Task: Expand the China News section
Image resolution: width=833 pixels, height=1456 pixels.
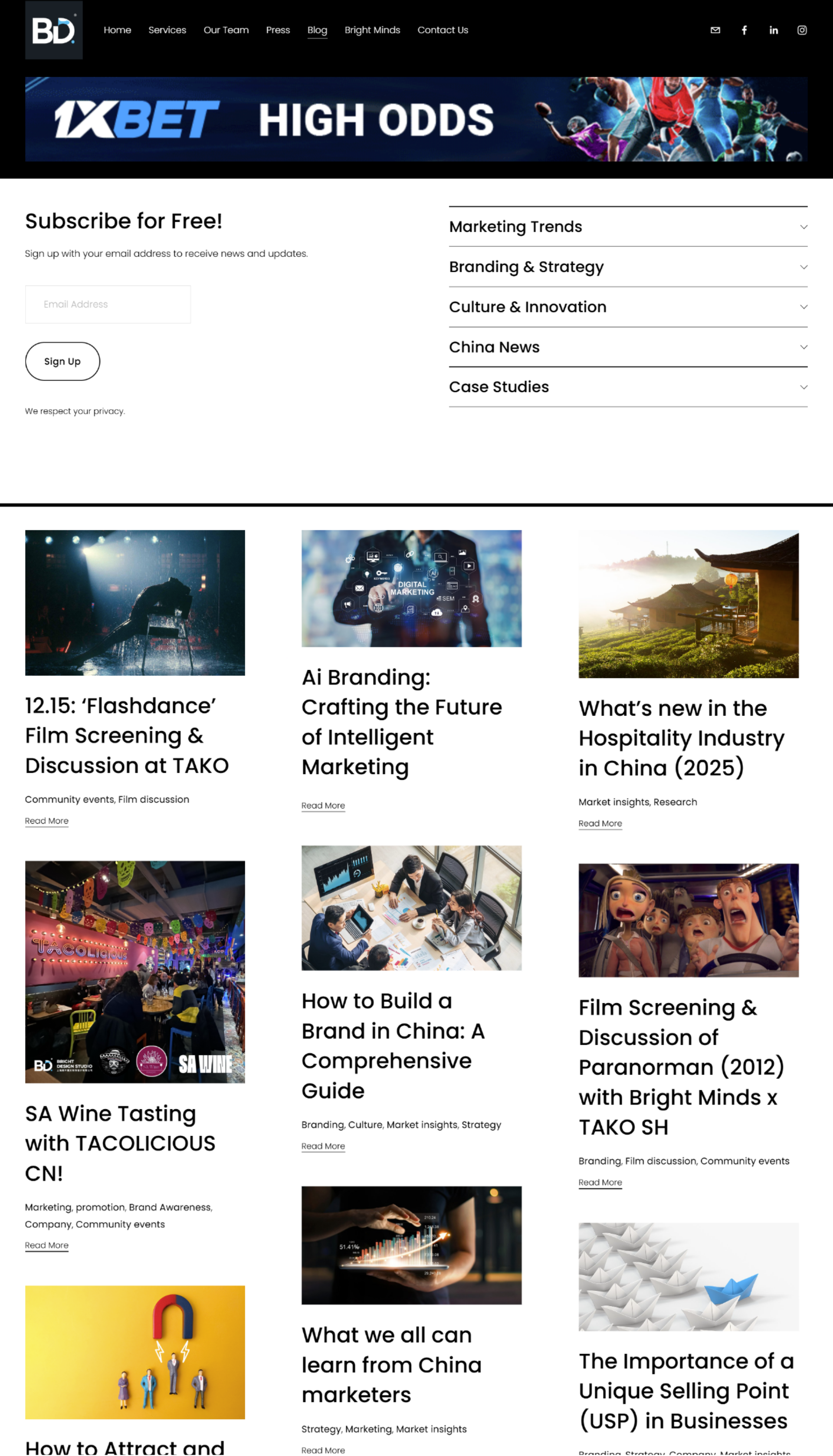Action: 628,347
